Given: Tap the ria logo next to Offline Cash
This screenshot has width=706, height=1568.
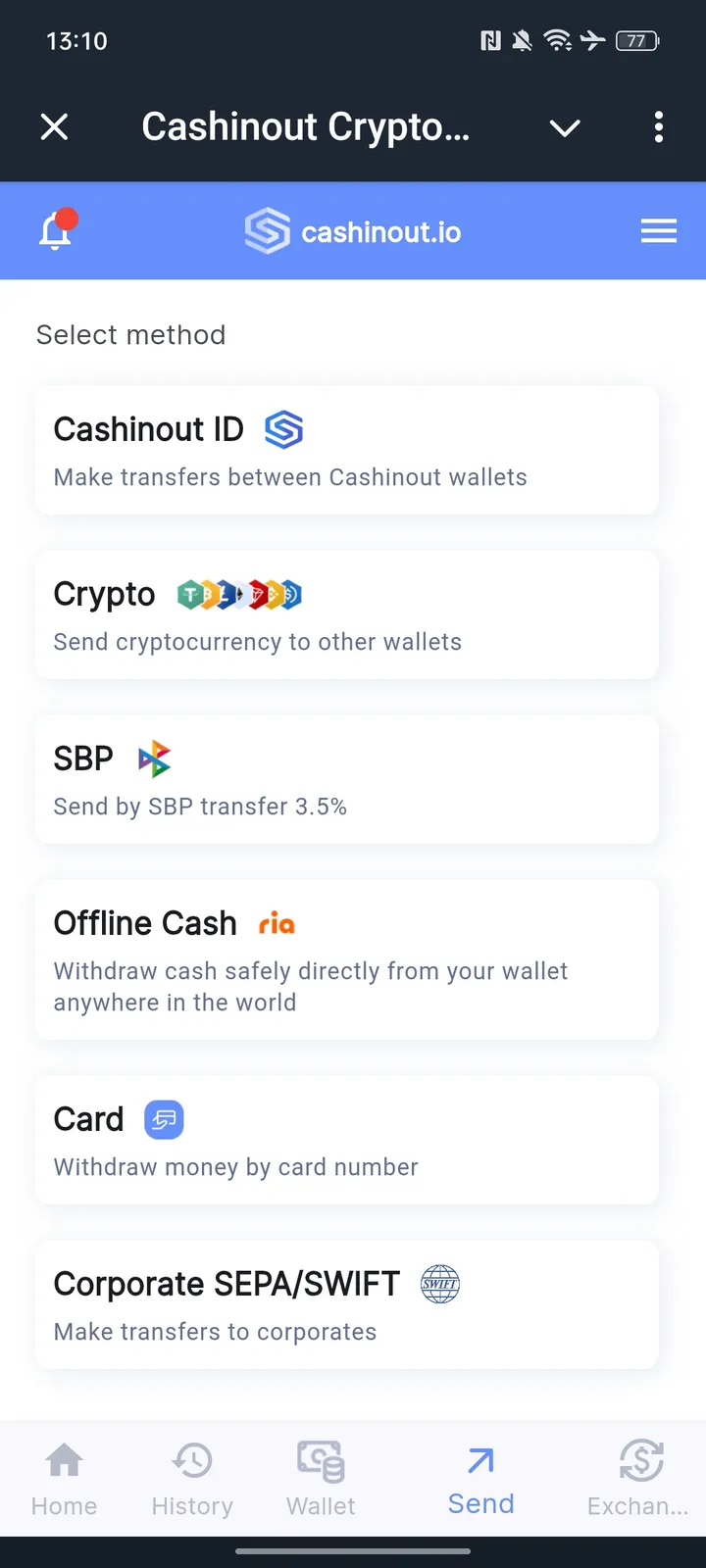Looking at the screenshot, I should coord(277,922).
